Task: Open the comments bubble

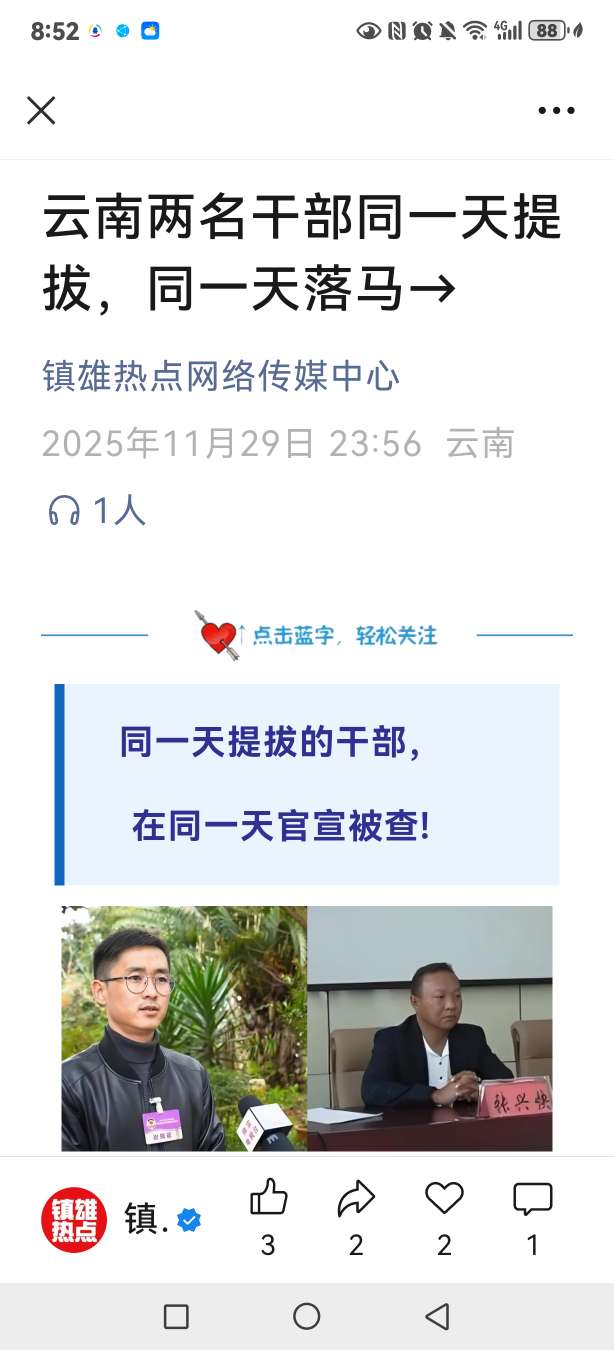Action: pos(532,1198)
